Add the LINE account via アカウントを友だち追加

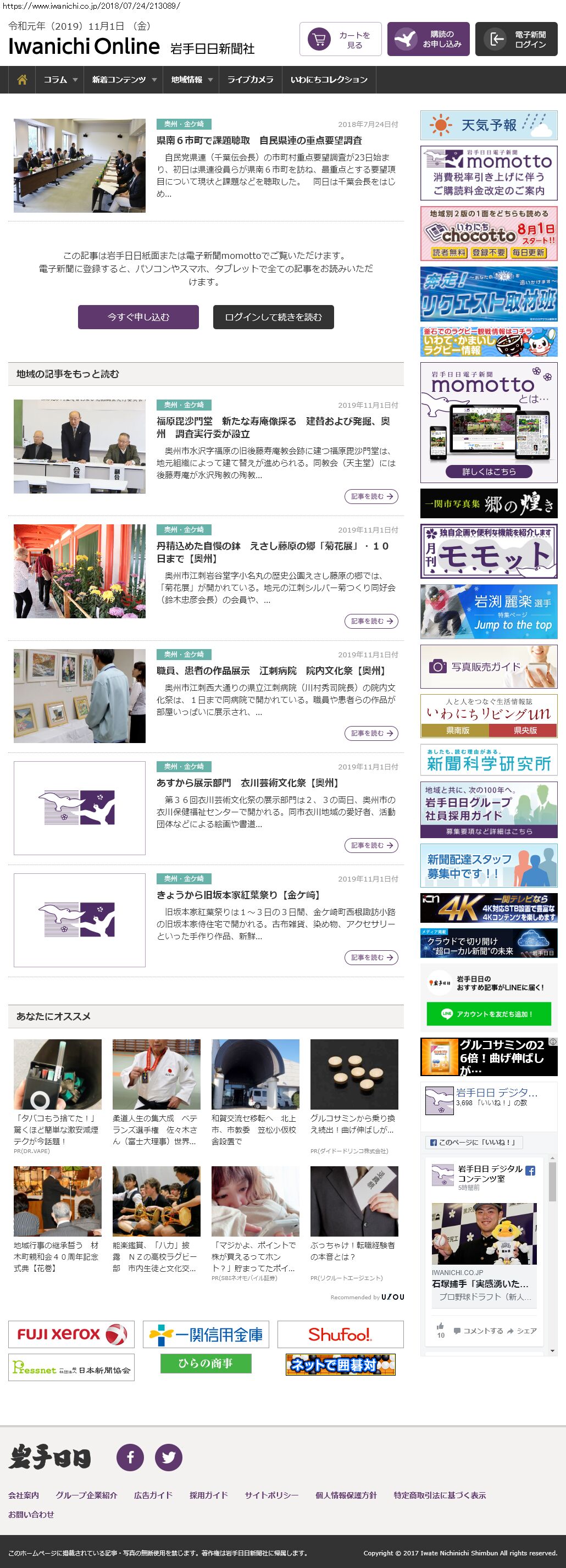coord(489,1013)
